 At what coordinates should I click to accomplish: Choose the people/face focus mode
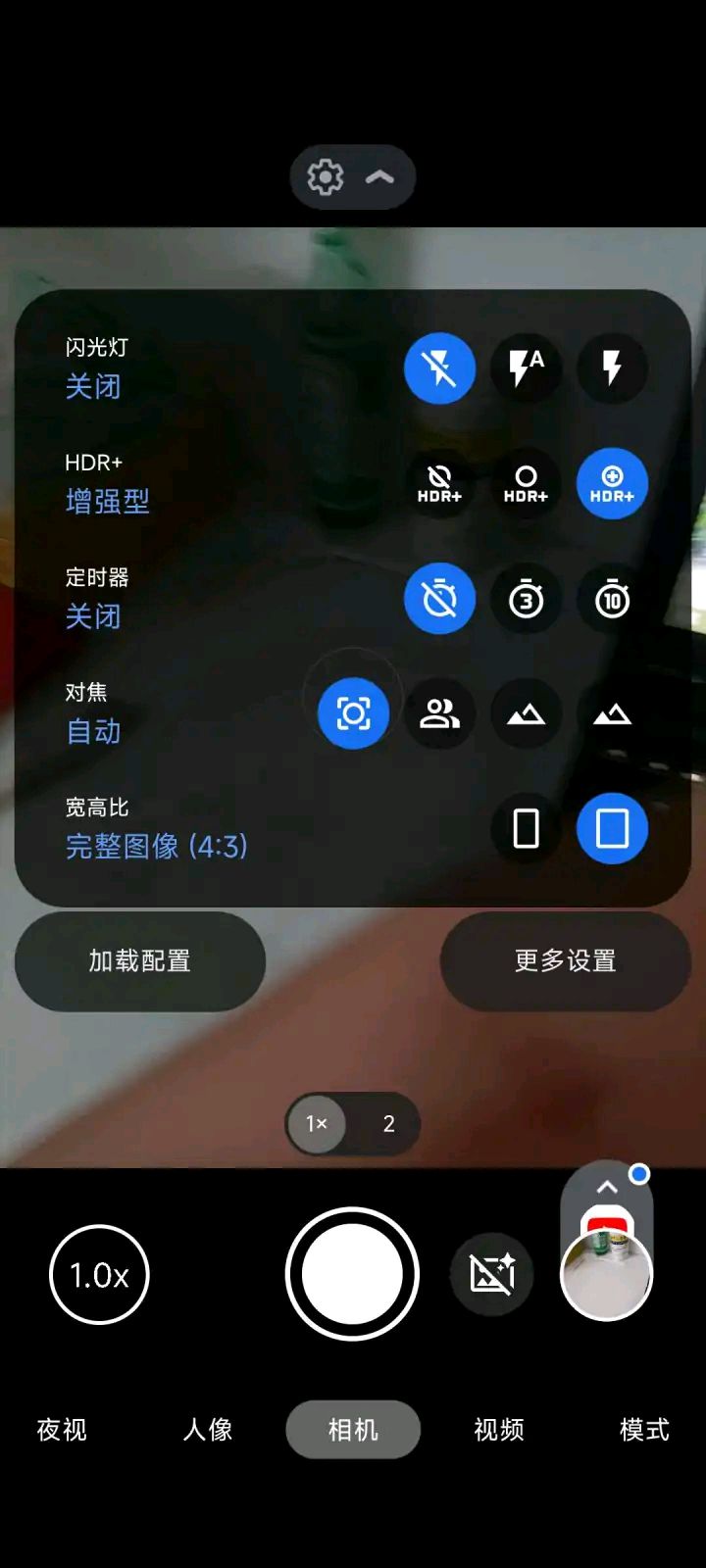coord(439,713)
